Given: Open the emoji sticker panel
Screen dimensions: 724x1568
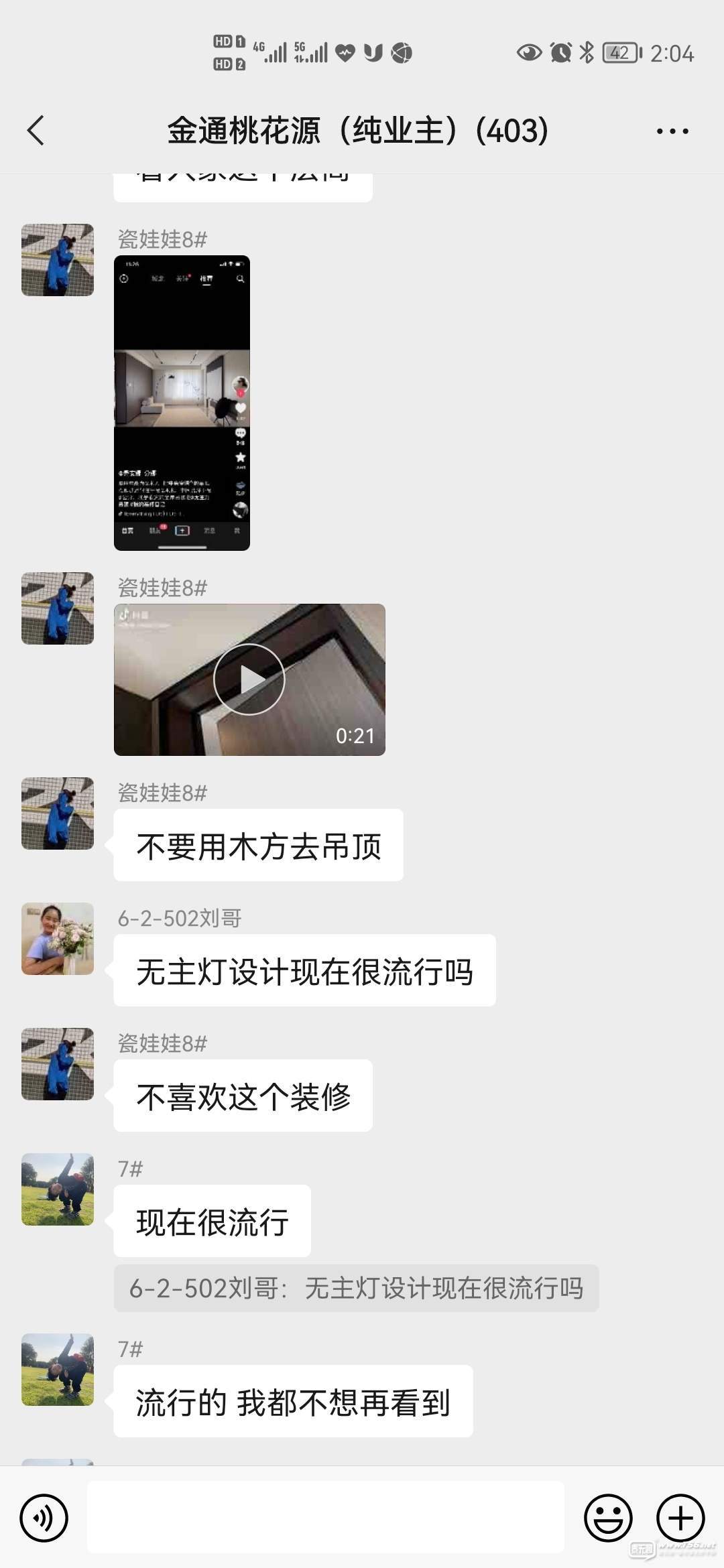Looking at the screenshot, I should (x=608, y=1518).
